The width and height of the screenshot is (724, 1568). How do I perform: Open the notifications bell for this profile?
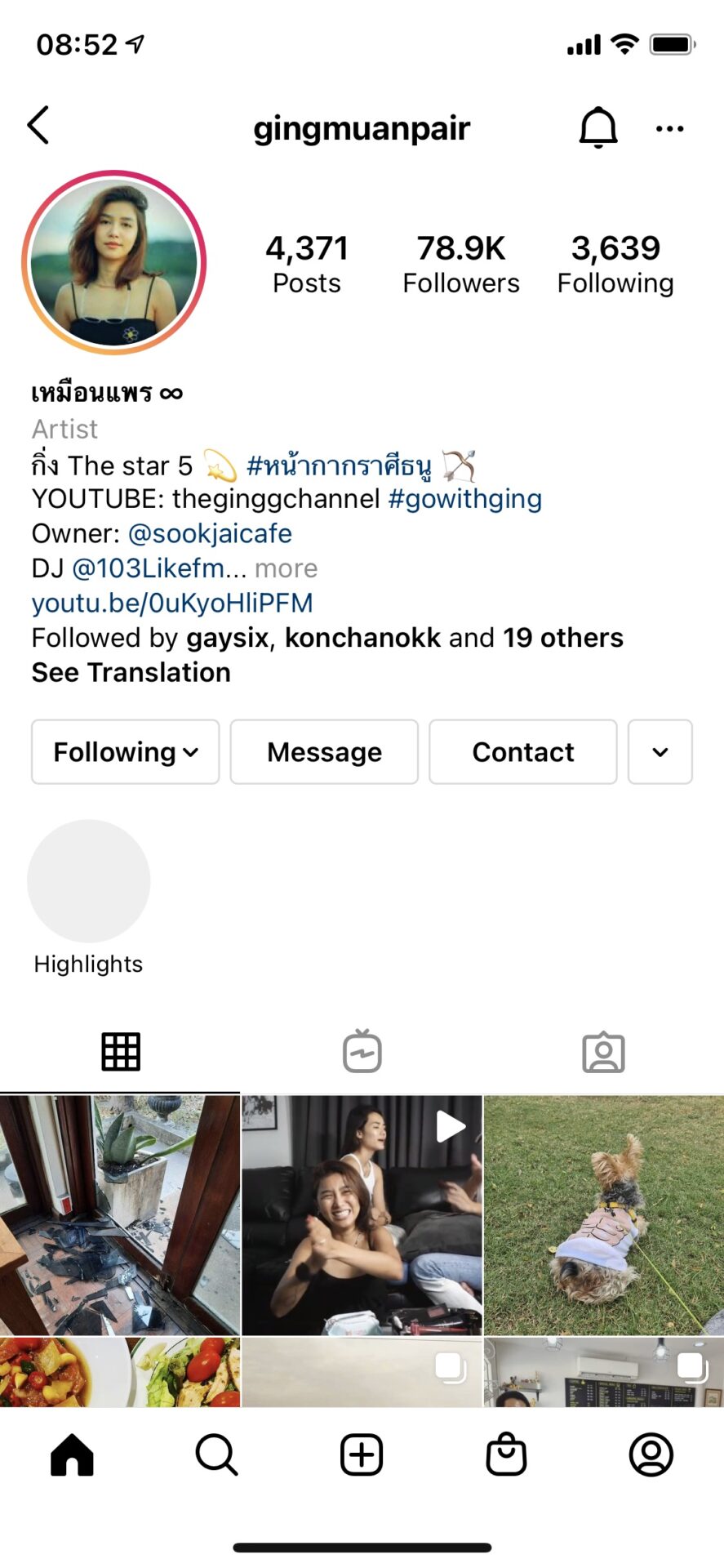(597, 127)
